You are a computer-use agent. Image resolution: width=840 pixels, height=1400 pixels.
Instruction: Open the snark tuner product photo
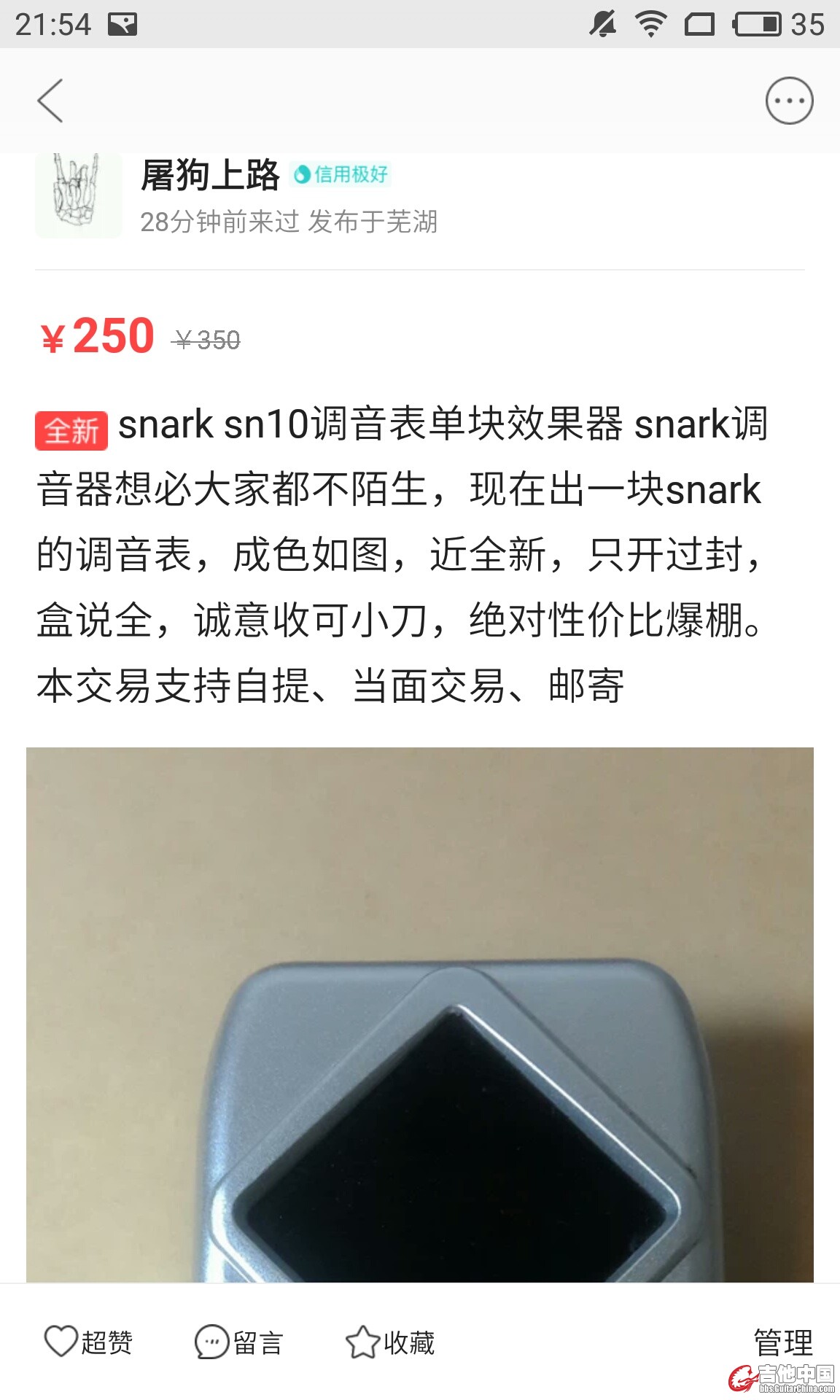[420, 1014]
